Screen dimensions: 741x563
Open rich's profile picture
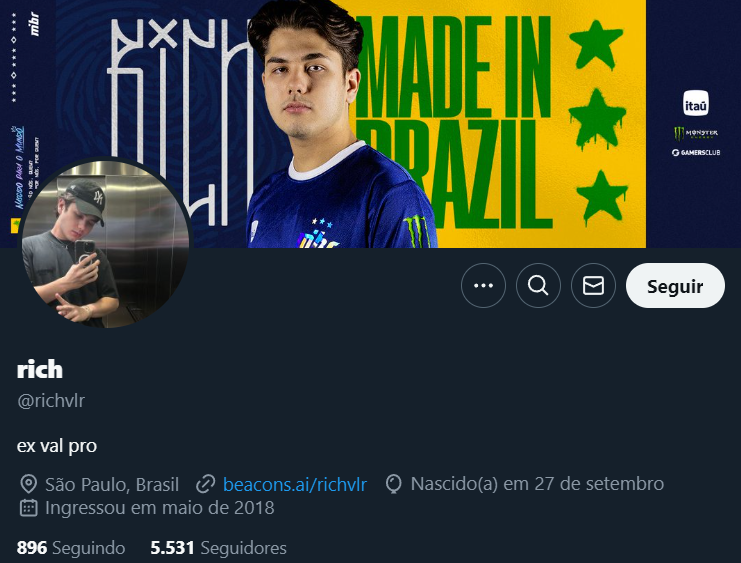[x=105, y=243]
